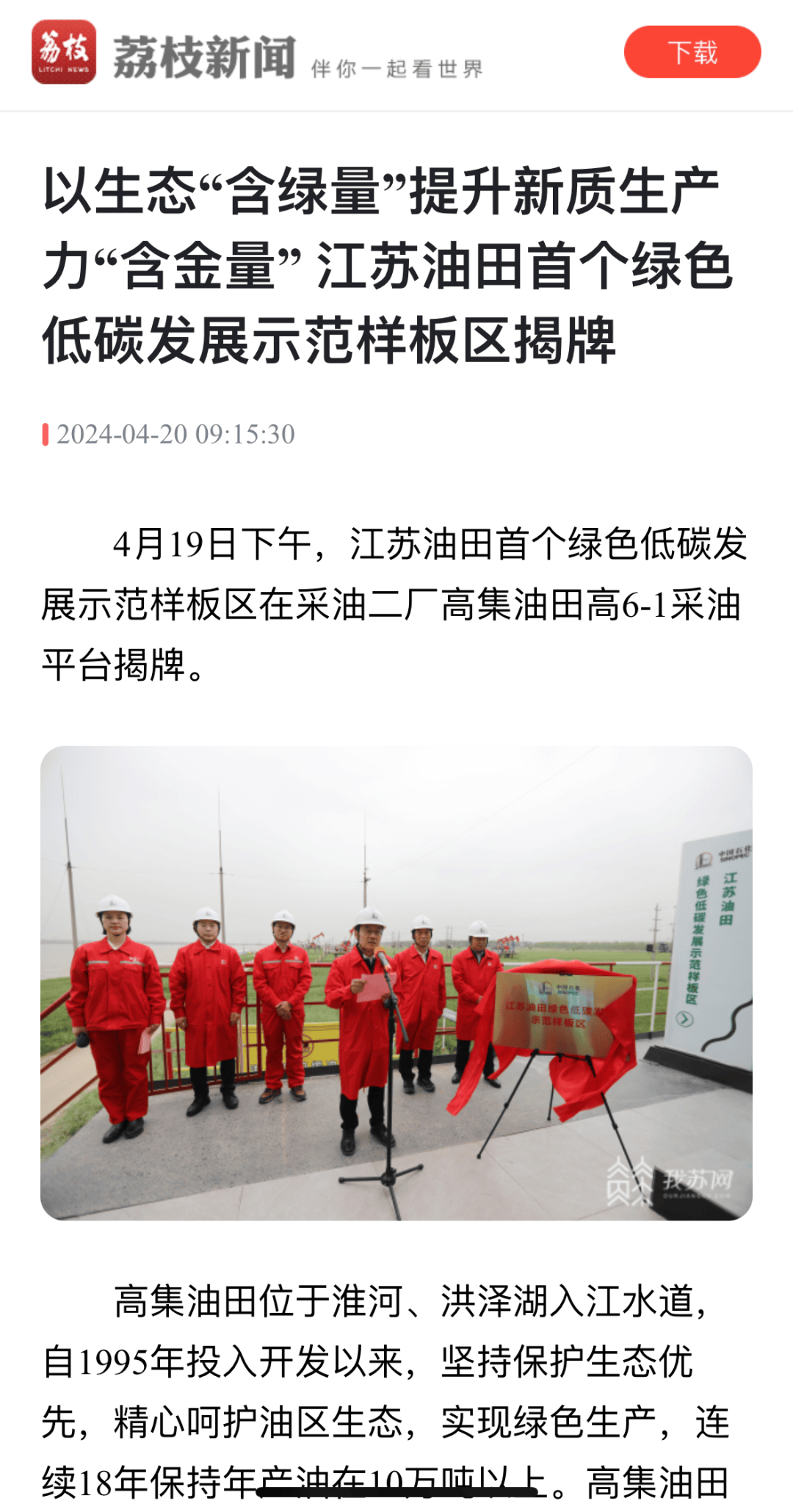Tap the red 下载 download button
The width and height of the screenshot is (793, 1512).
(692, 52)
